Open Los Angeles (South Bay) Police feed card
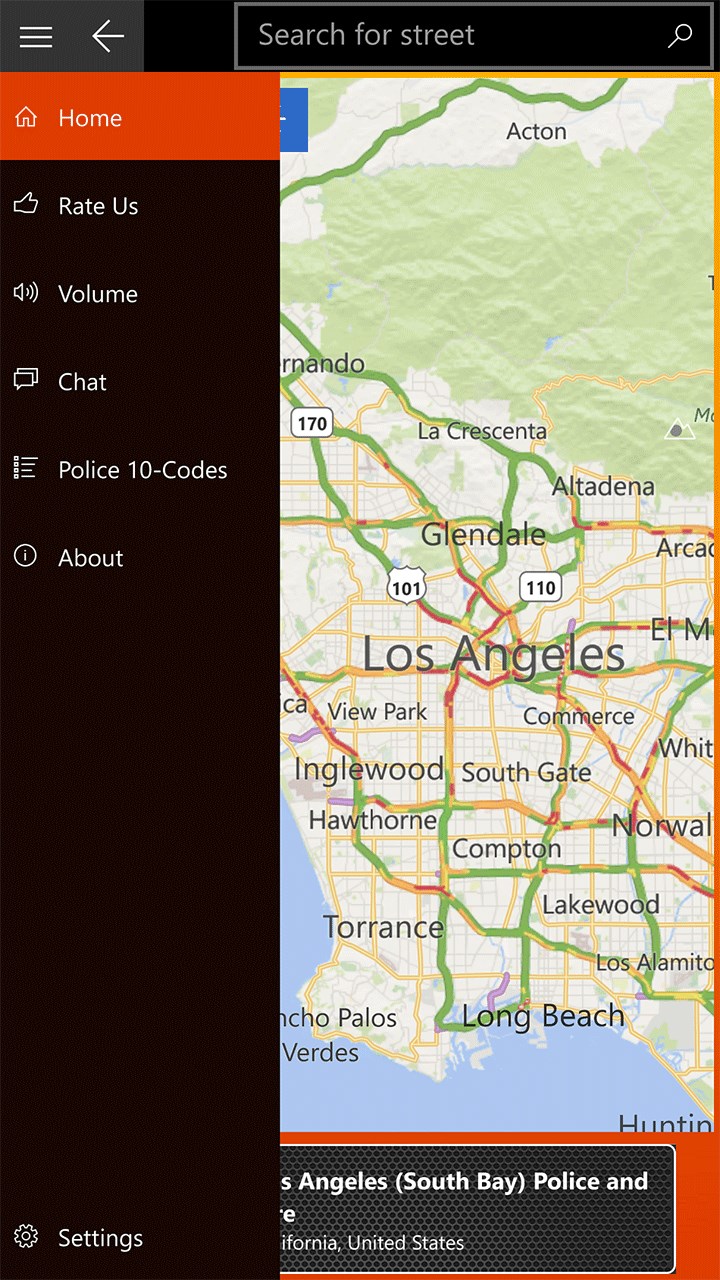Screen dimensions: 720x1280 coord(478,1208)
